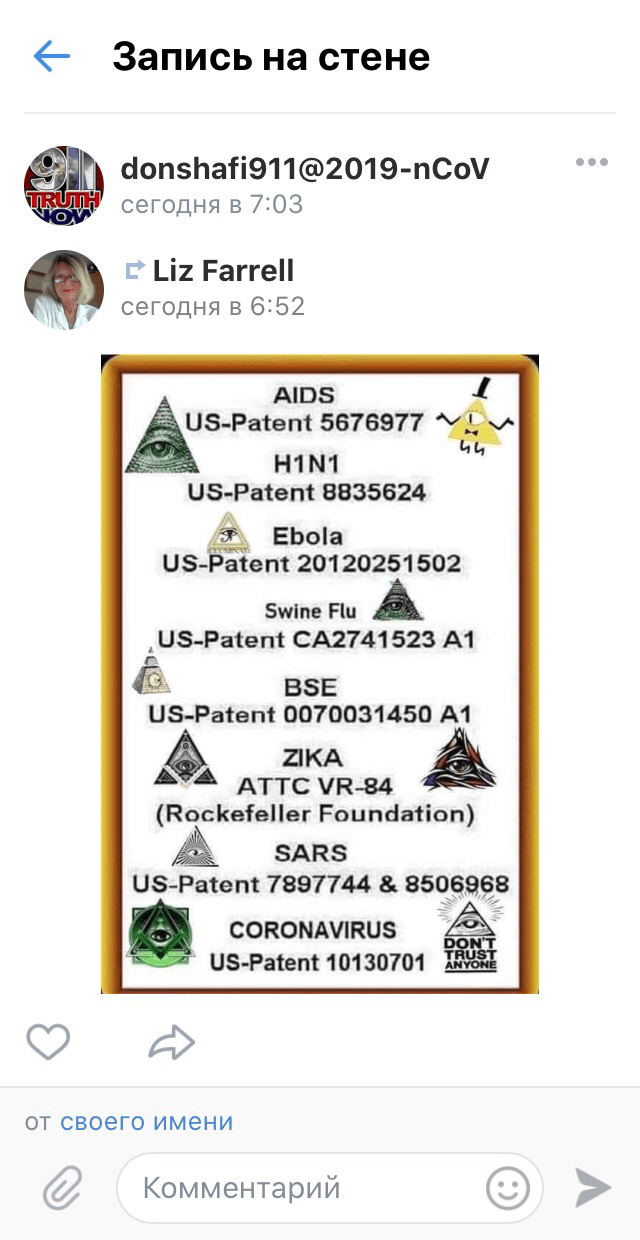Screen dimensions: 640x1240
Task: Open Liz Farrell's avatar photo
Action: click(64, 289)
